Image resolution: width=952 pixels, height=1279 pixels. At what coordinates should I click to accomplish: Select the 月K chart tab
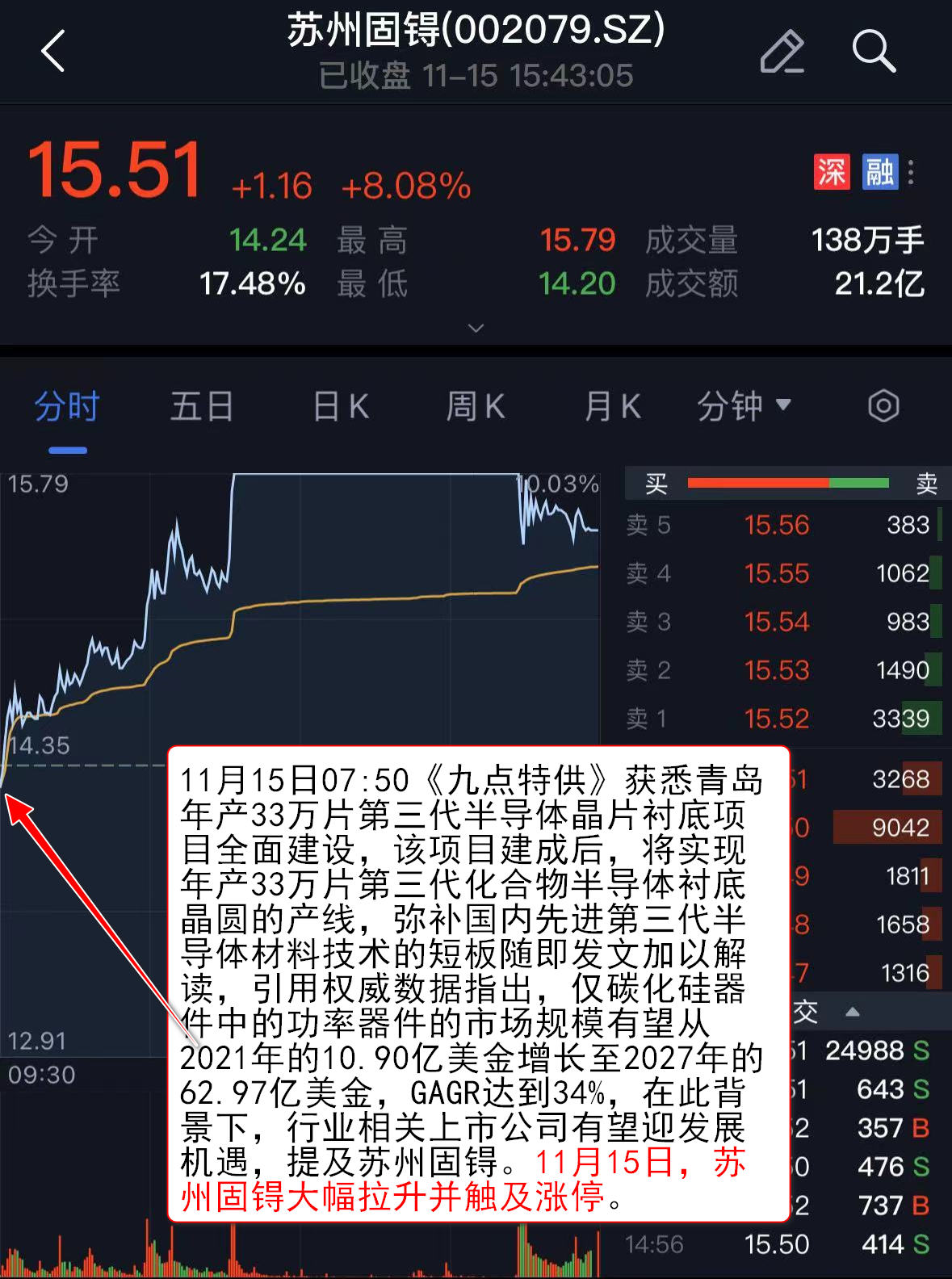pos(612,406)
